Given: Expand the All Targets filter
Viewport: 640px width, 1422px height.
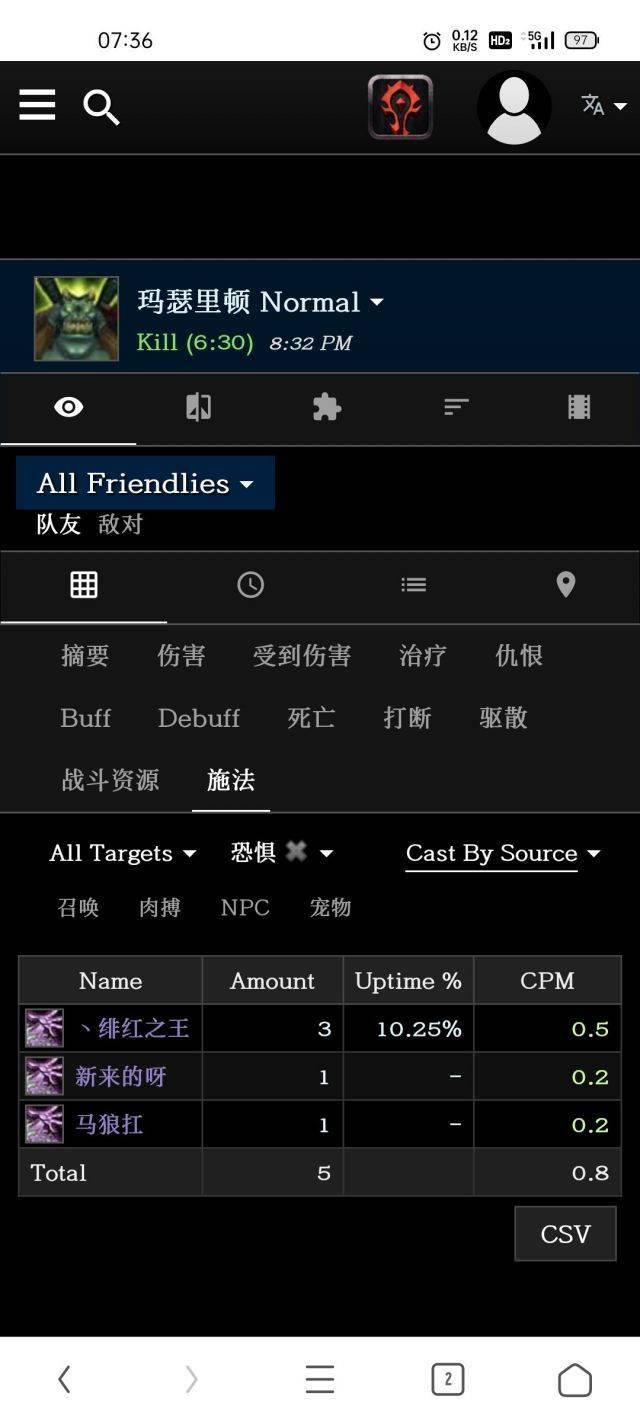Looking at the screenshot, I should point(123,853).
